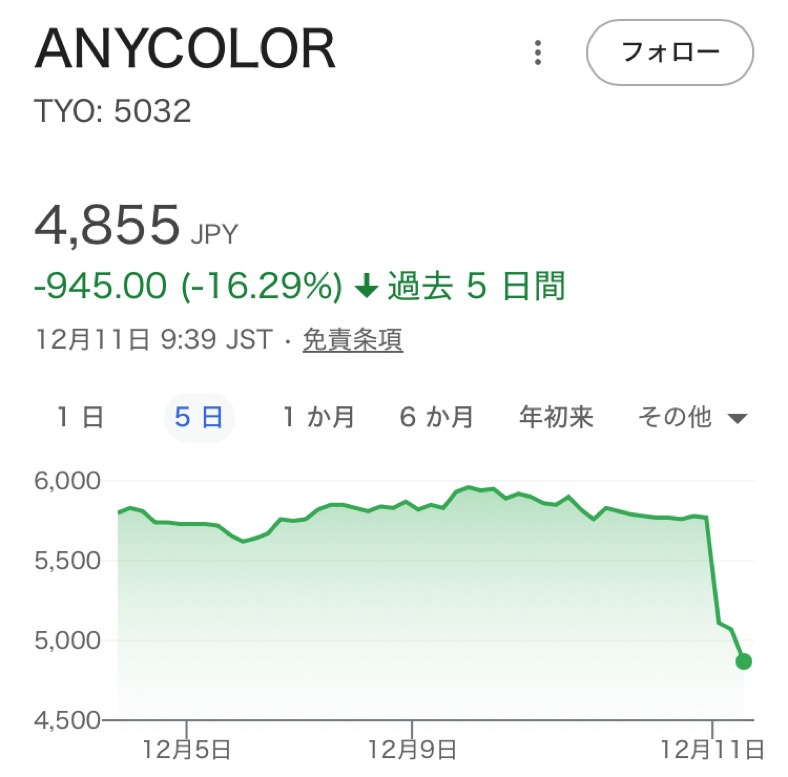Image resolution: width=788 pixels, height=777 pixels.
Task: Open the three-dot overflow menu
Action: 538,52
